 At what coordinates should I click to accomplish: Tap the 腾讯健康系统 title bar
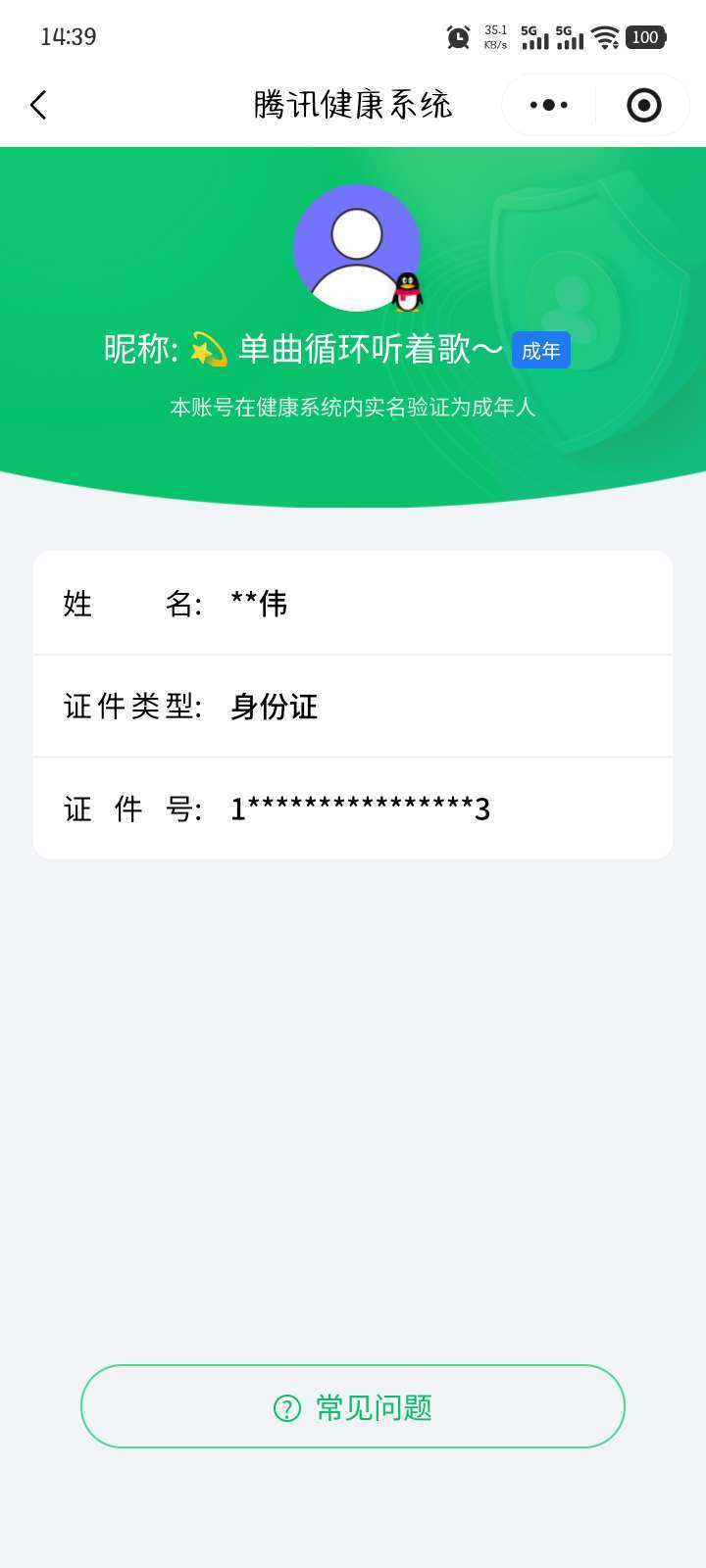(x=353, y=104)
